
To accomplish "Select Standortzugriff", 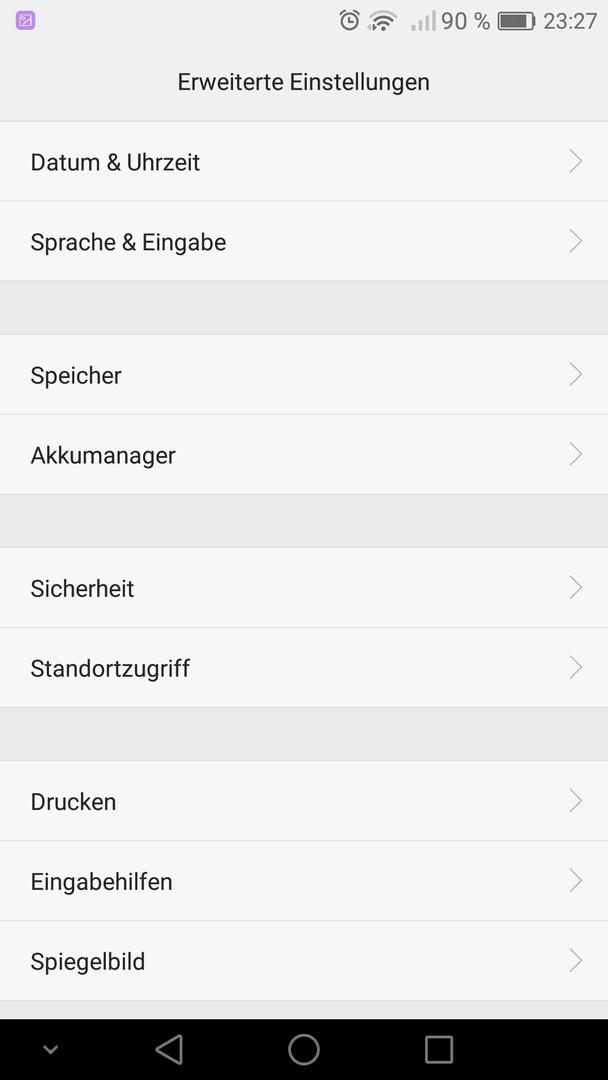I will (304, 668).
